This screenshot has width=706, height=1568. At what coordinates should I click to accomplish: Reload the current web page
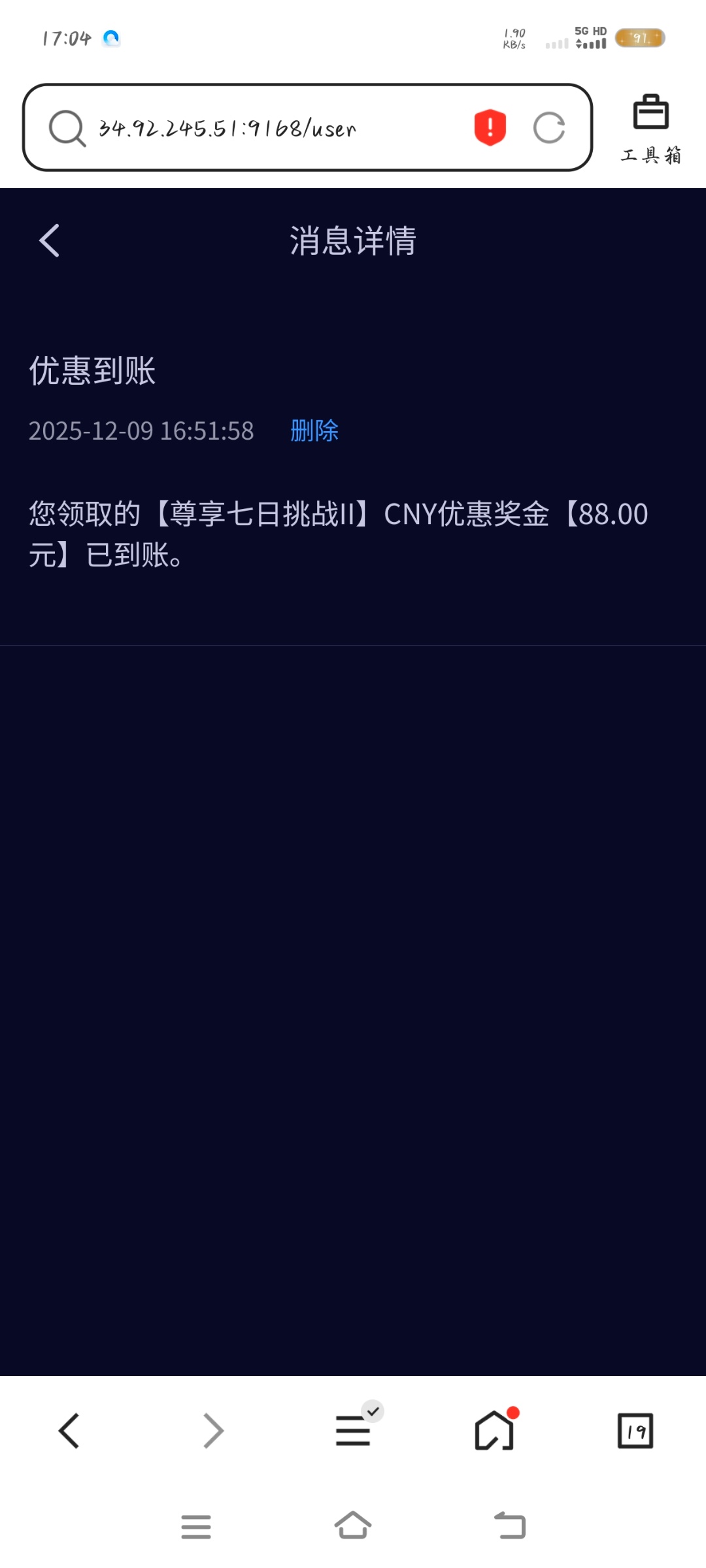(x=548, y=127)
